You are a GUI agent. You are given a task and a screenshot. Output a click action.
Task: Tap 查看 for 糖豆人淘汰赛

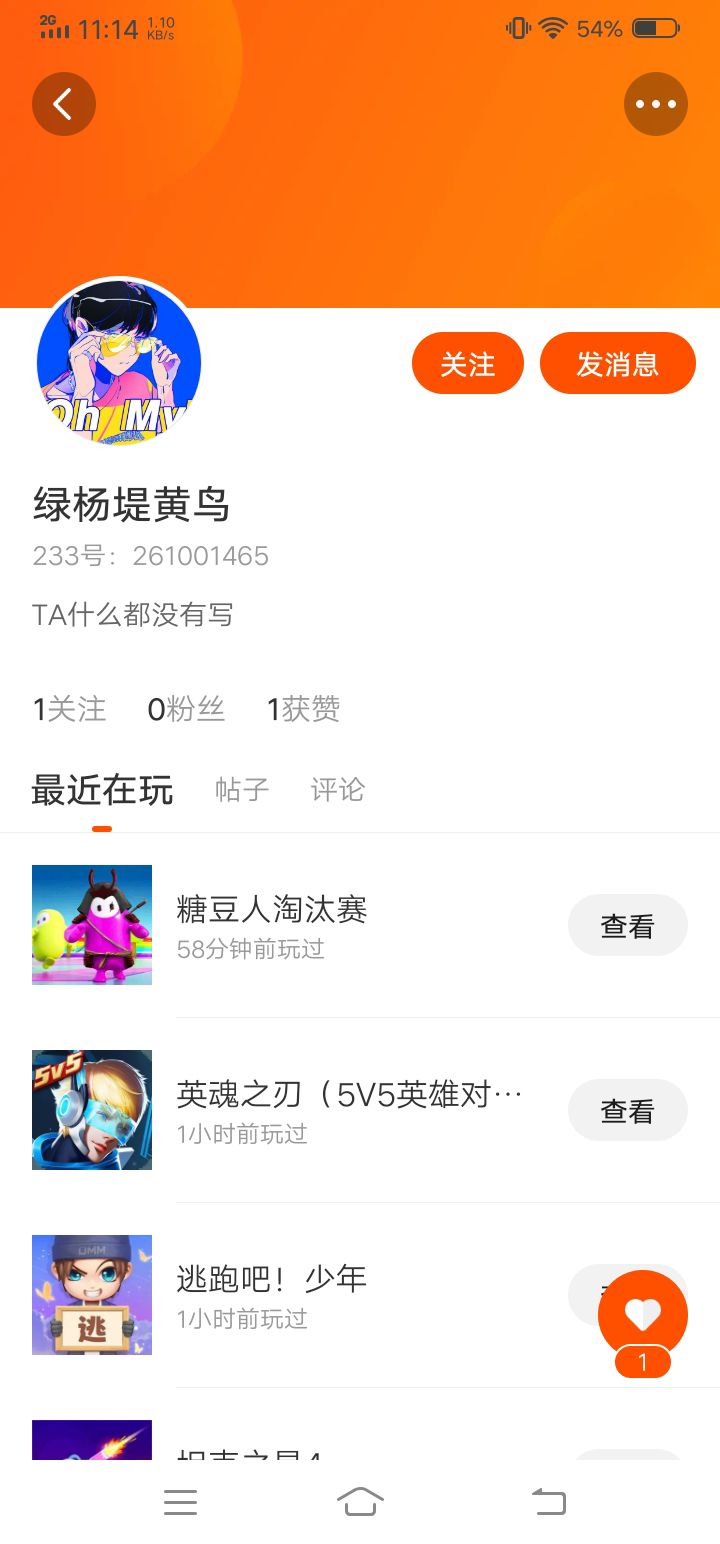(x=627, y=926)
